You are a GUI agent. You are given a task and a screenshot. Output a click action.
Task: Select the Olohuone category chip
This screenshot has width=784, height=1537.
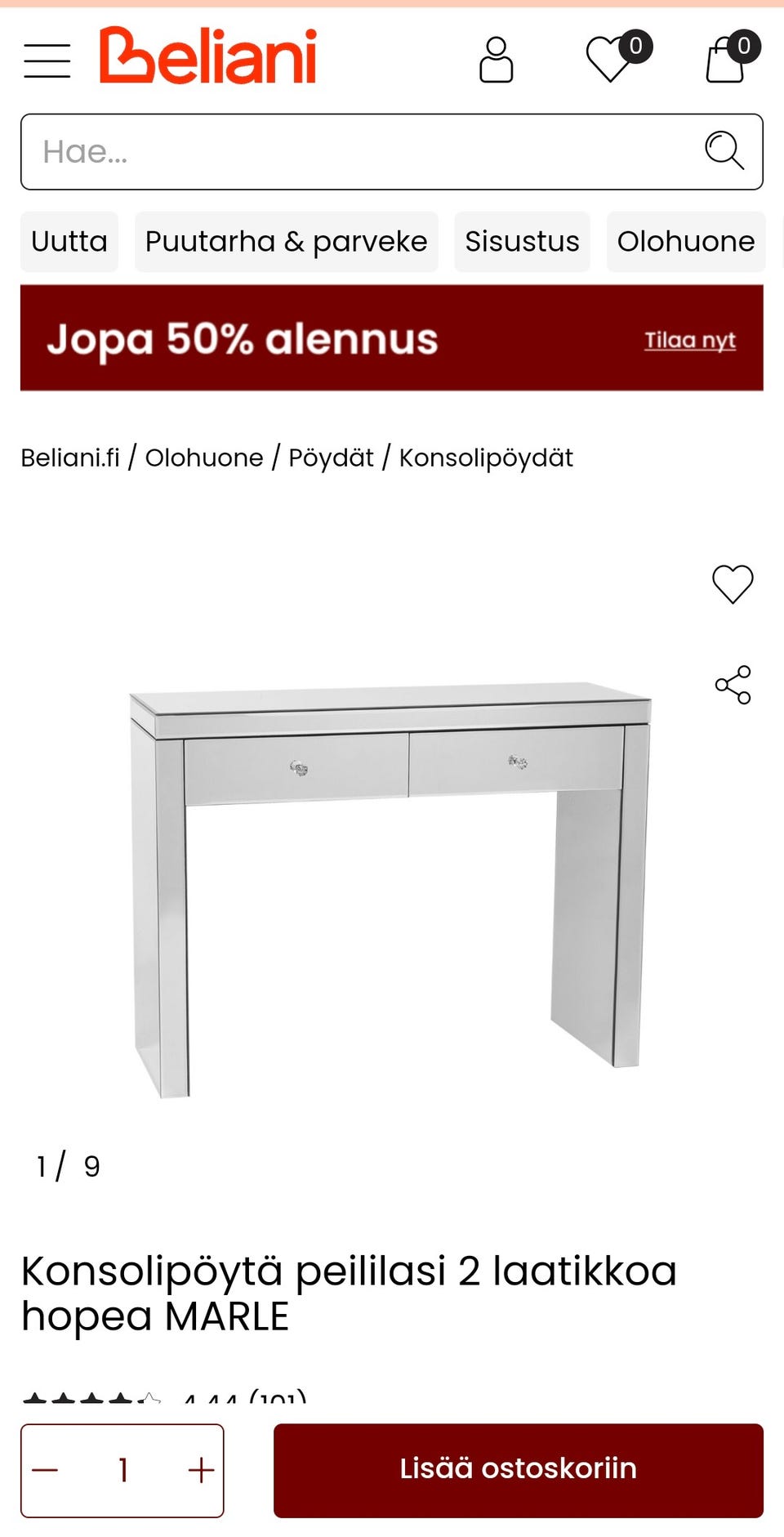coord(686,242)
